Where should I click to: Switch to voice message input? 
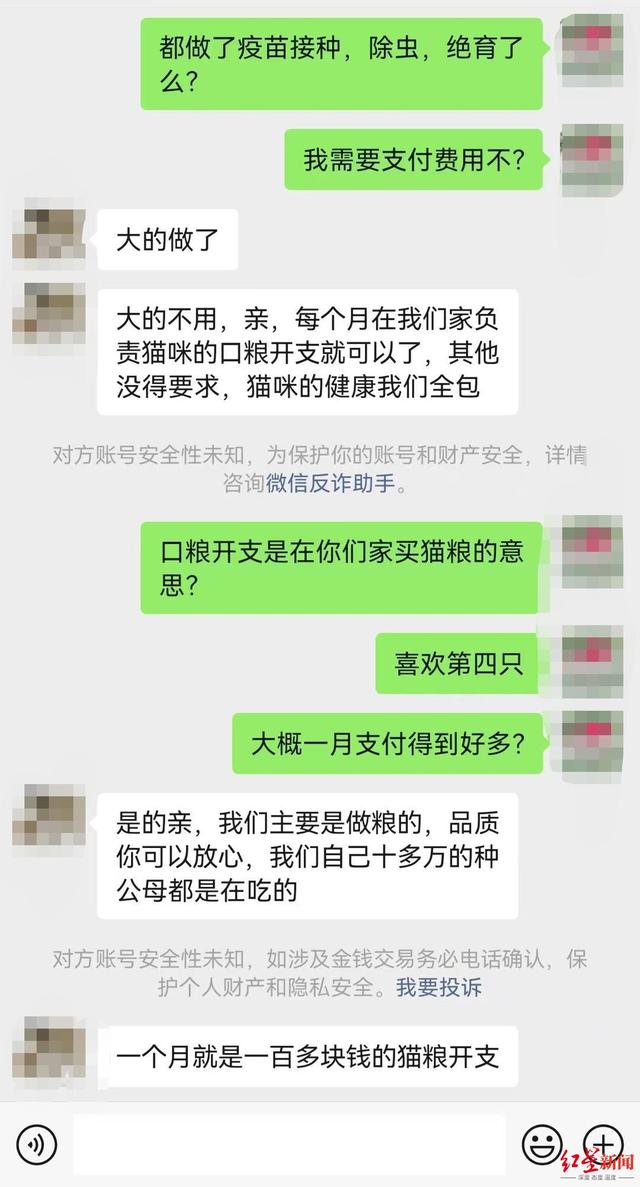tap(37, 1144)
